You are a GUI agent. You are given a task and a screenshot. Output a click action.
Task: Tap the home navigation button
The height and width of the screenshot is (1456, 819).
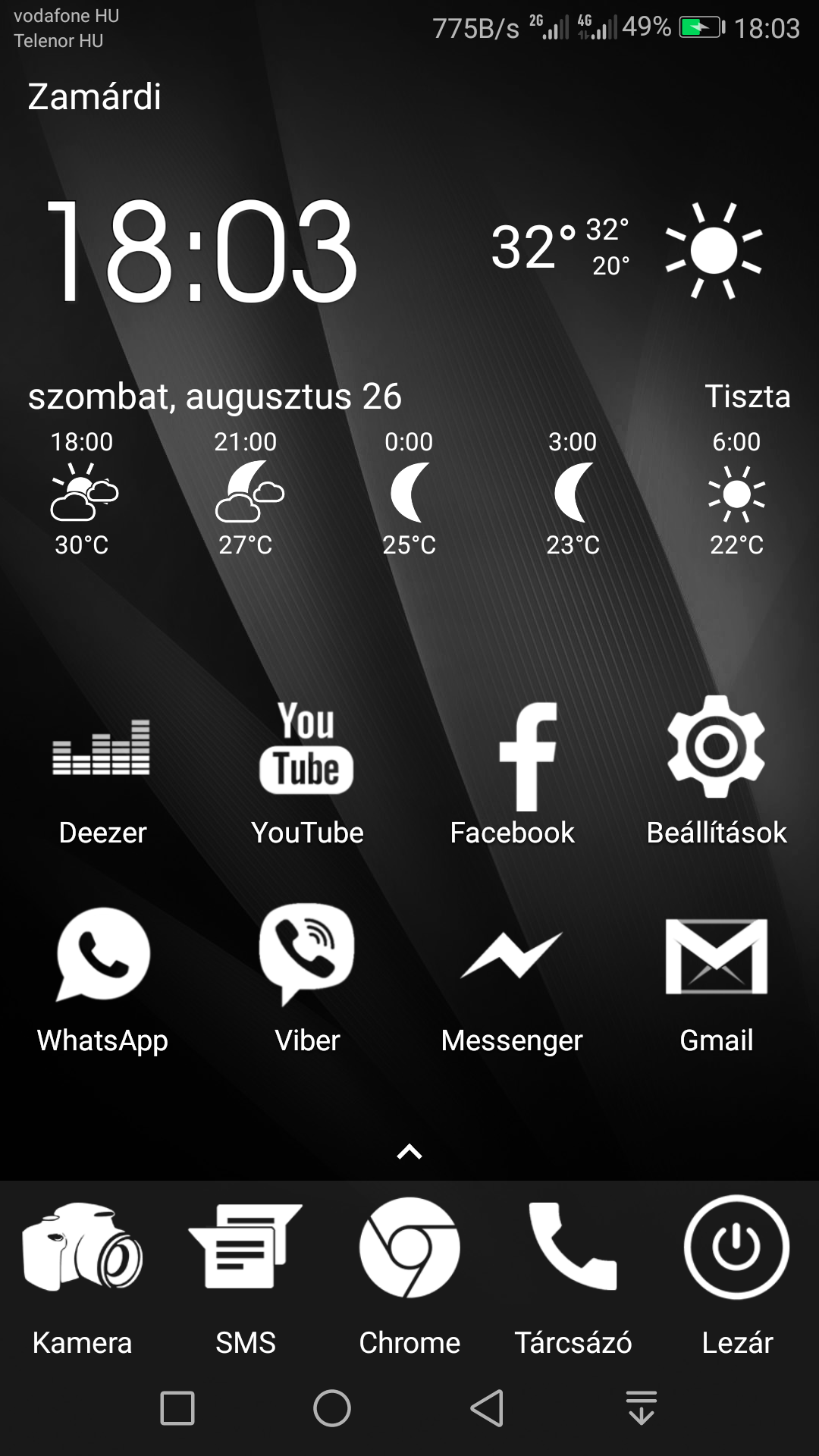click(x=332, y=1408)
